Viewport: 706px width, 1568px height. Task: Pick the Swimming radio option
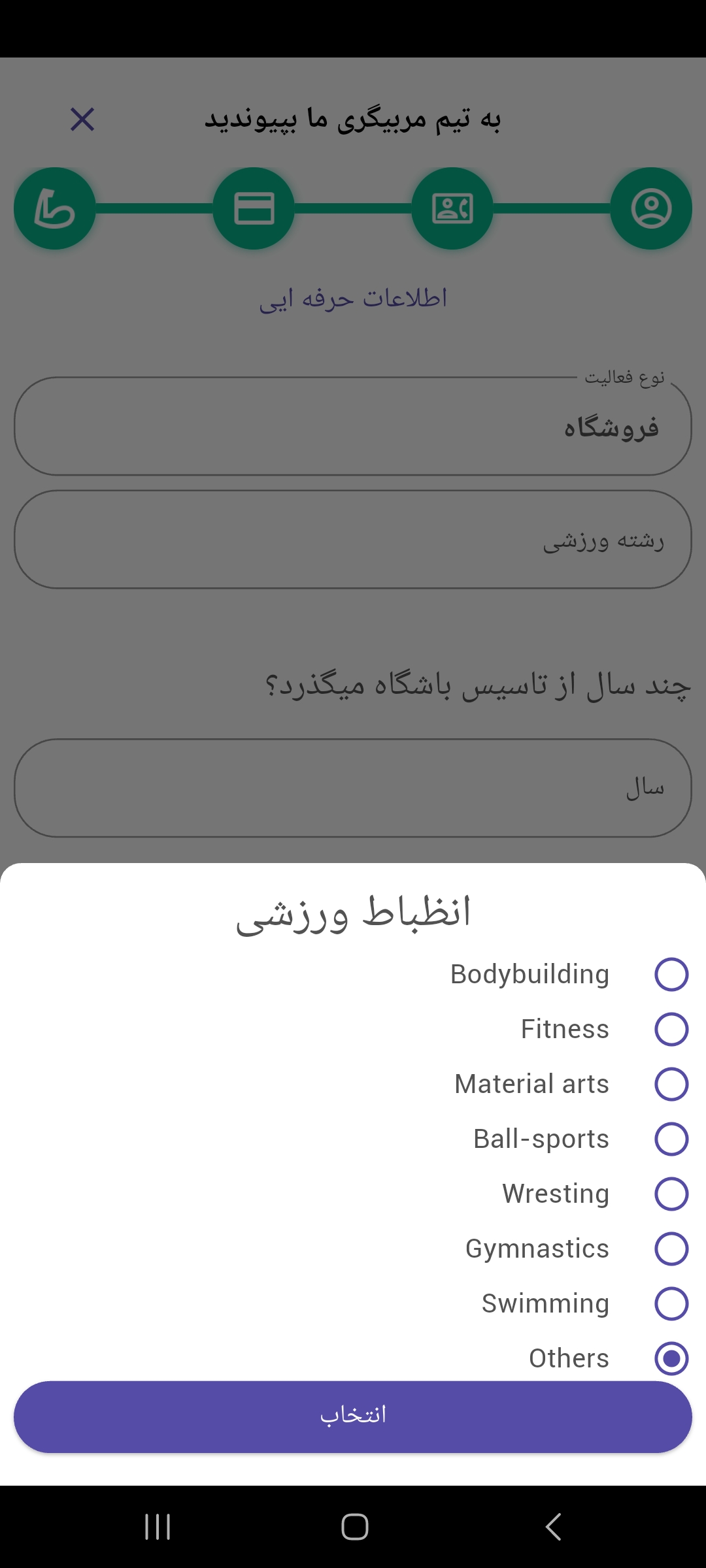[671, 1303]
